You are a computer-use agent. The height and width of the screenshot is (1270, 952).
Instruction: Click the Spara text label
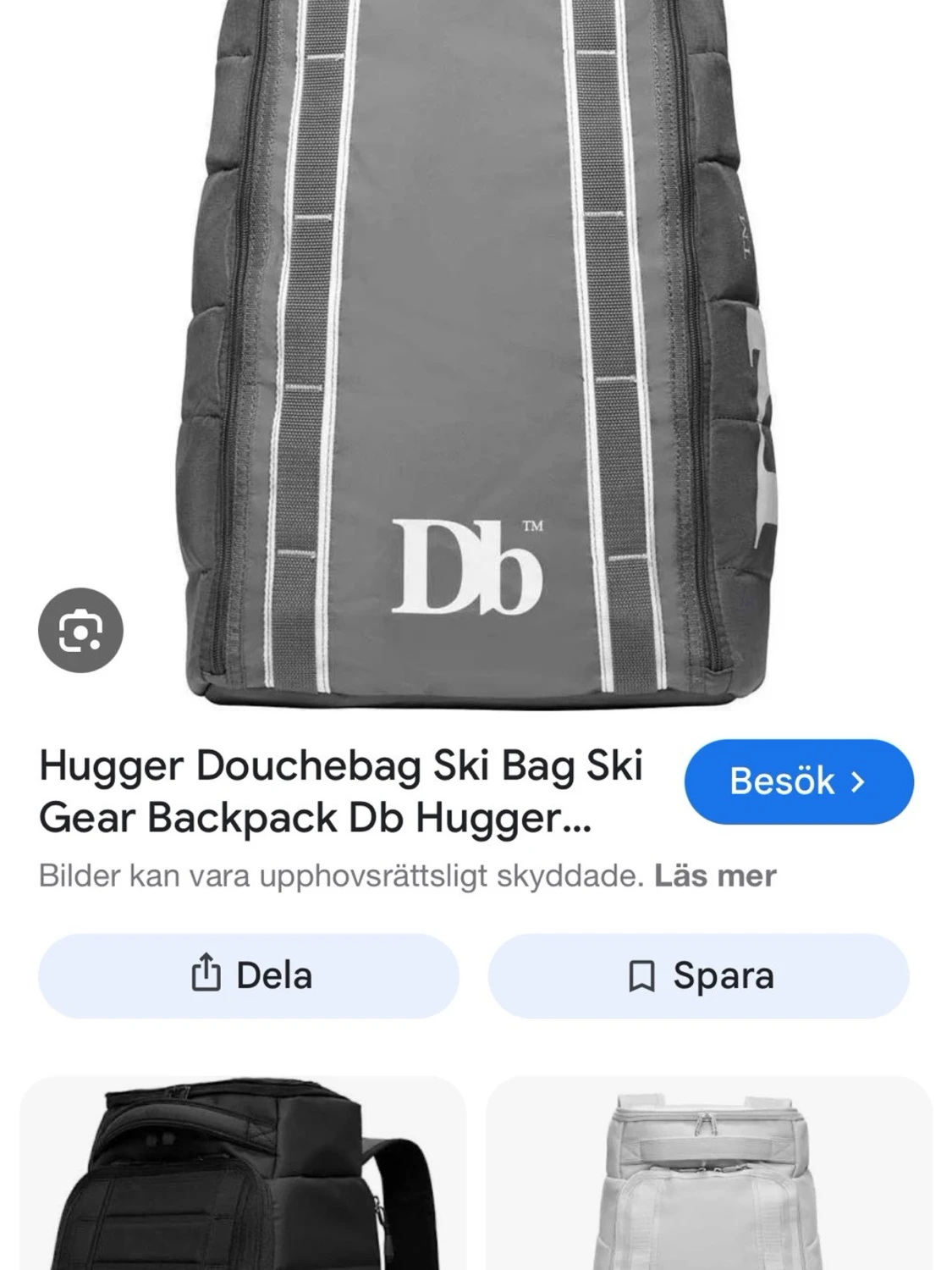coord(724,975)
